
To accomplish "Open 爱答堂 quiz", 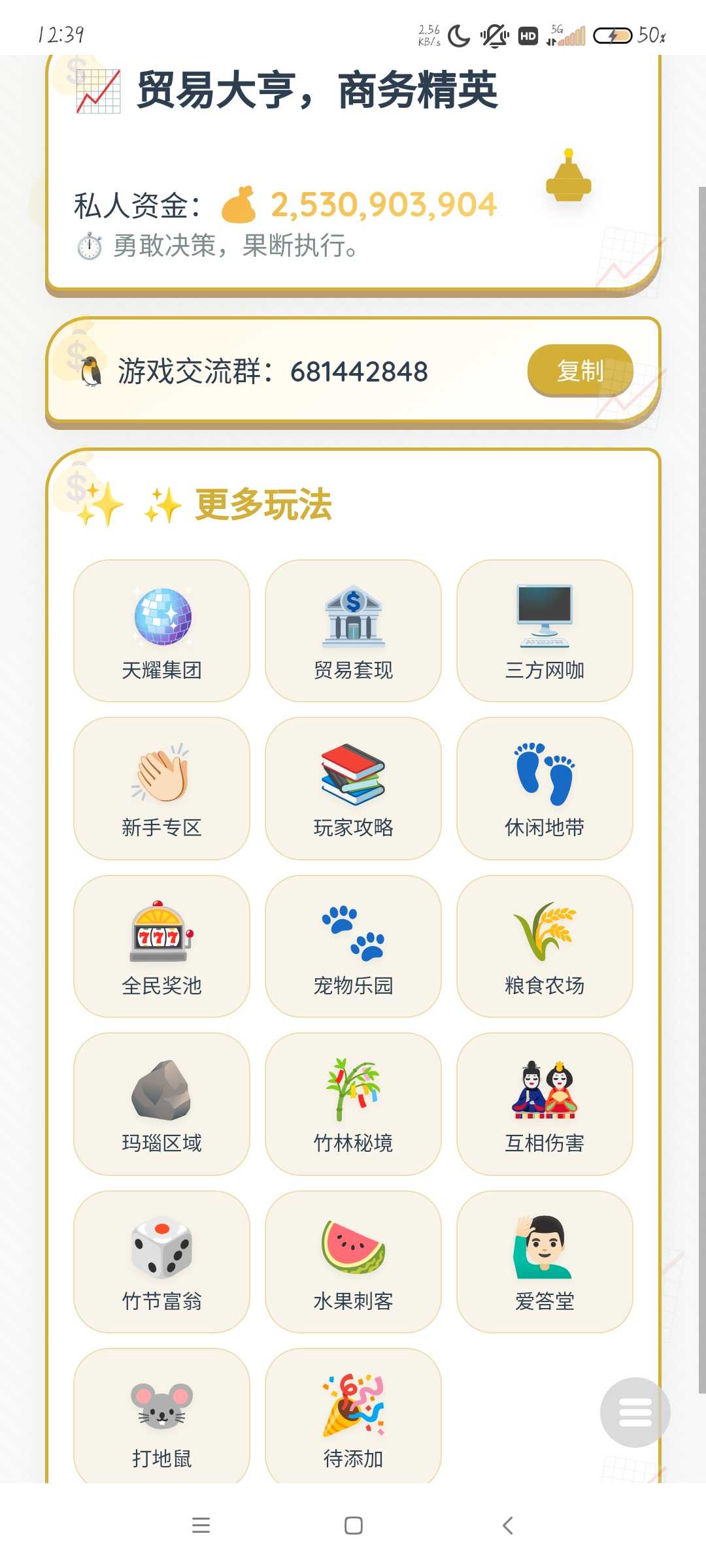I will point(545,1262).
